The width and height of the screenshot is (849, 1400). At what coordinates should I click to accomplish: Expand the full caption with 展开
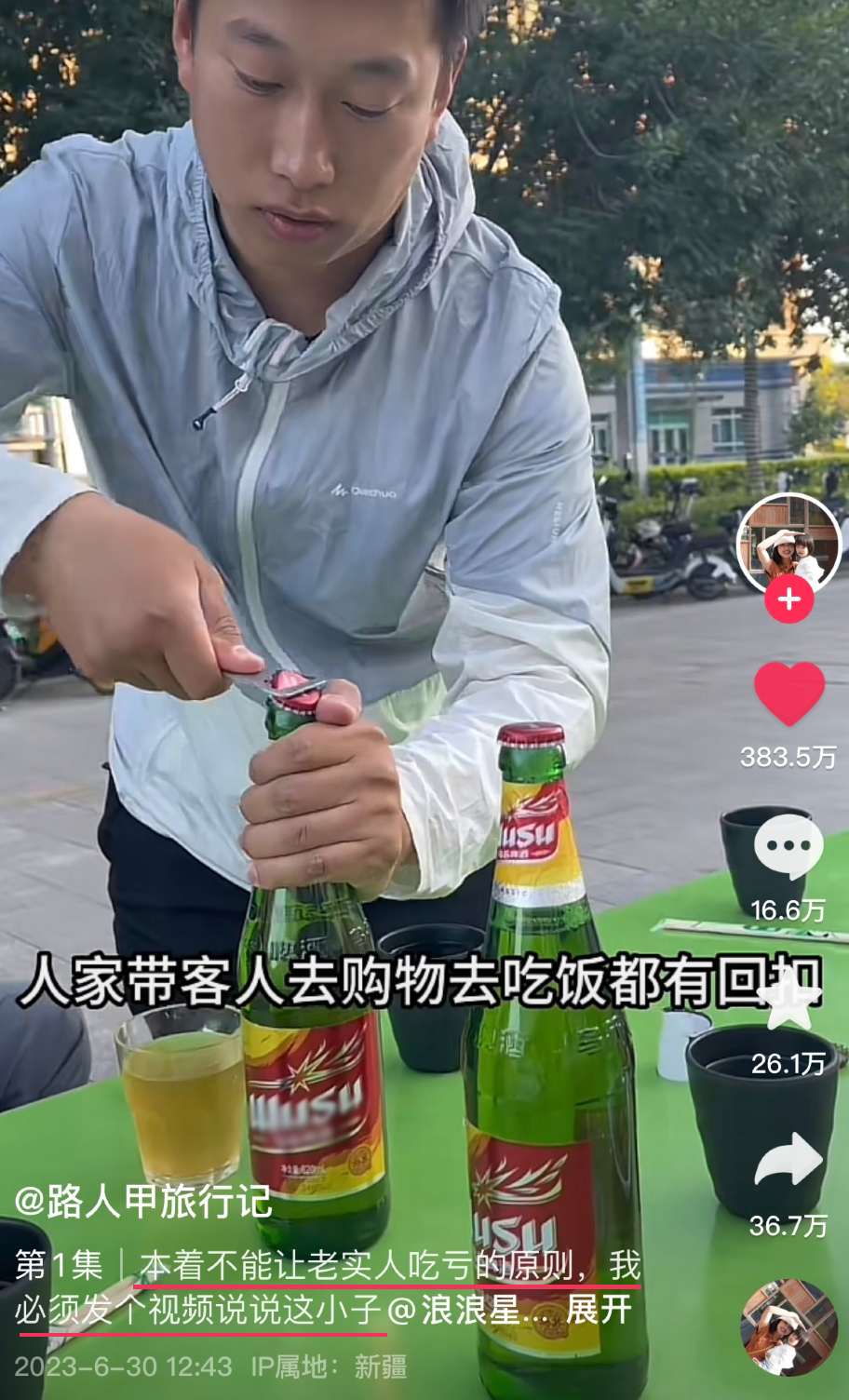599,1311
